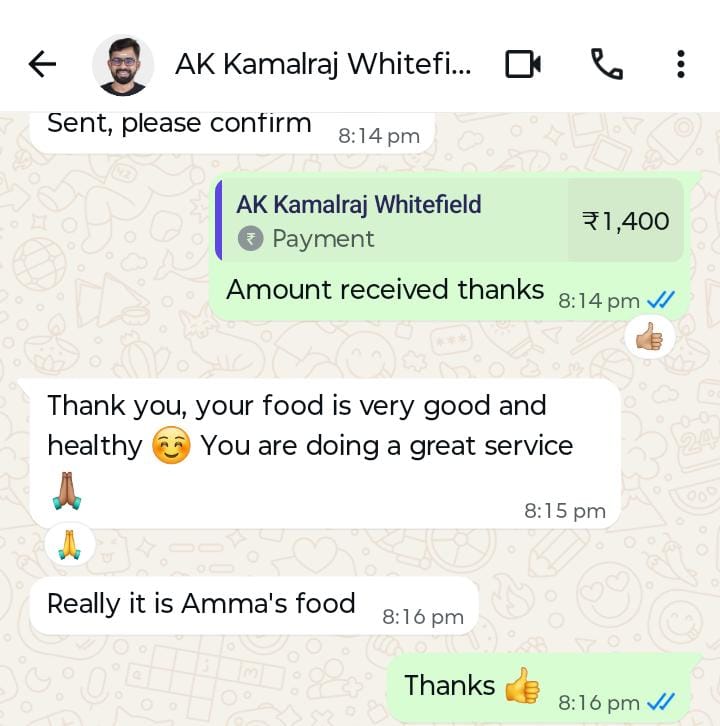This screenshot has width=720, height=726.
Task: Open AK Kamalraj's profile picture
Action: [x=123, y=65]
